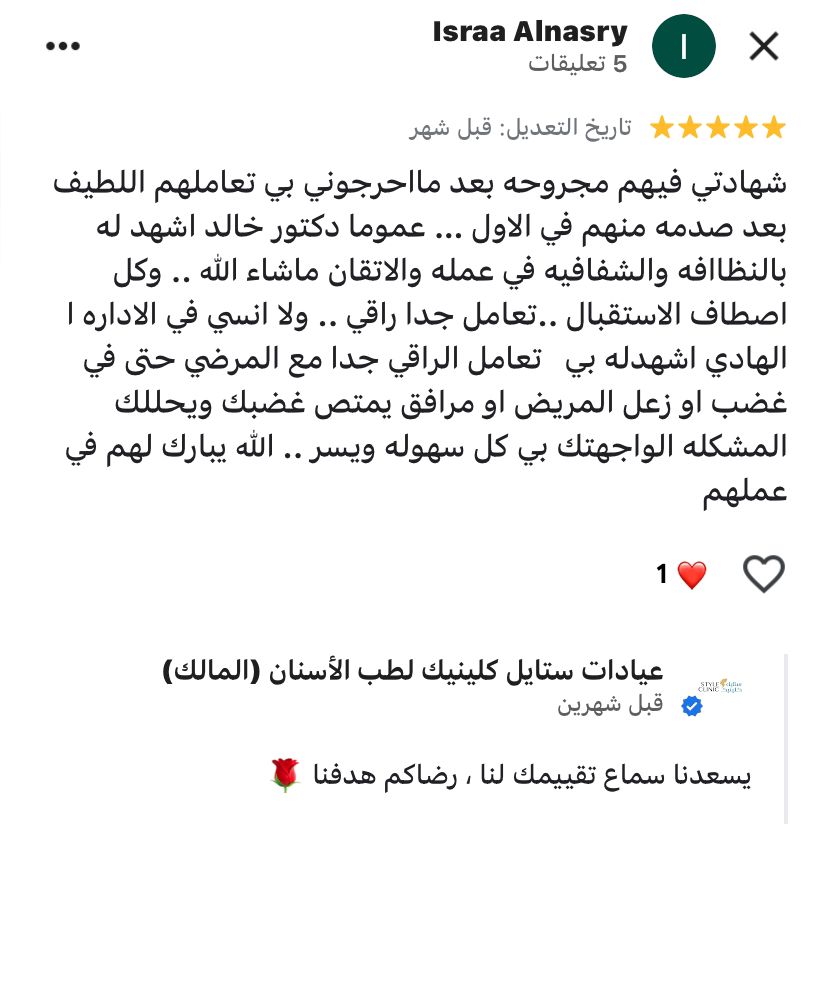Click the Israa Alnasry username link
The image size is (828, 988).
[530, 31]
